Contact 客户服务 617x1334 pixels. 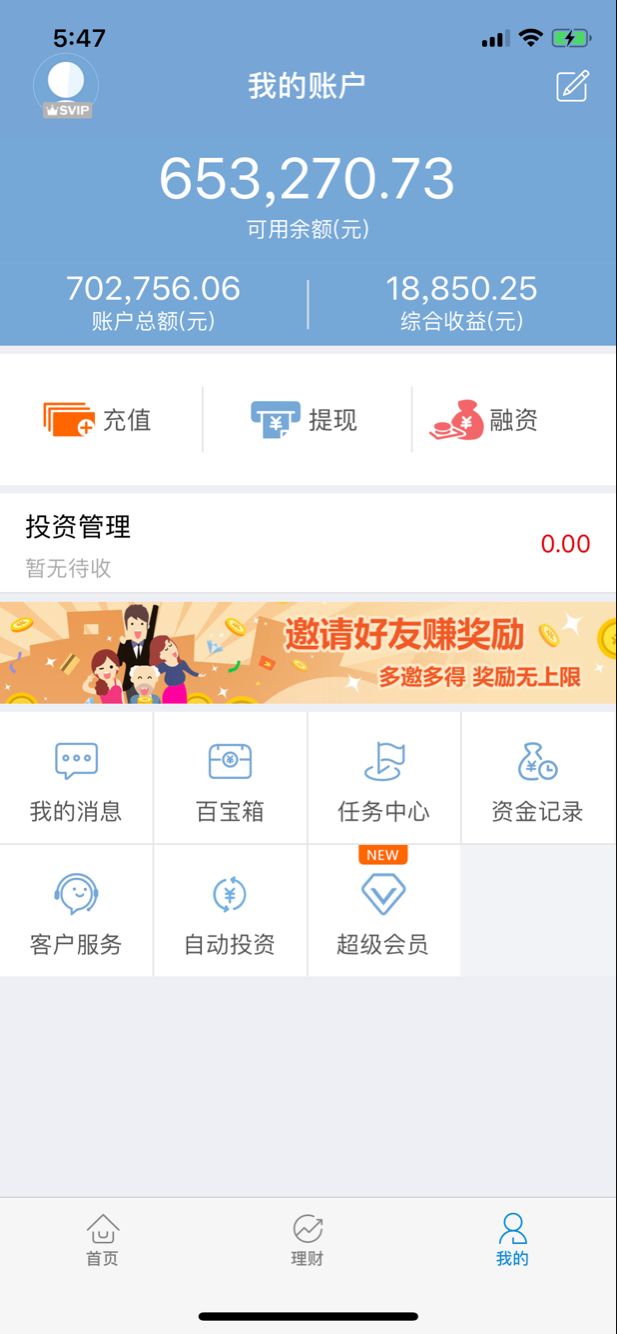tap(76, 912)
